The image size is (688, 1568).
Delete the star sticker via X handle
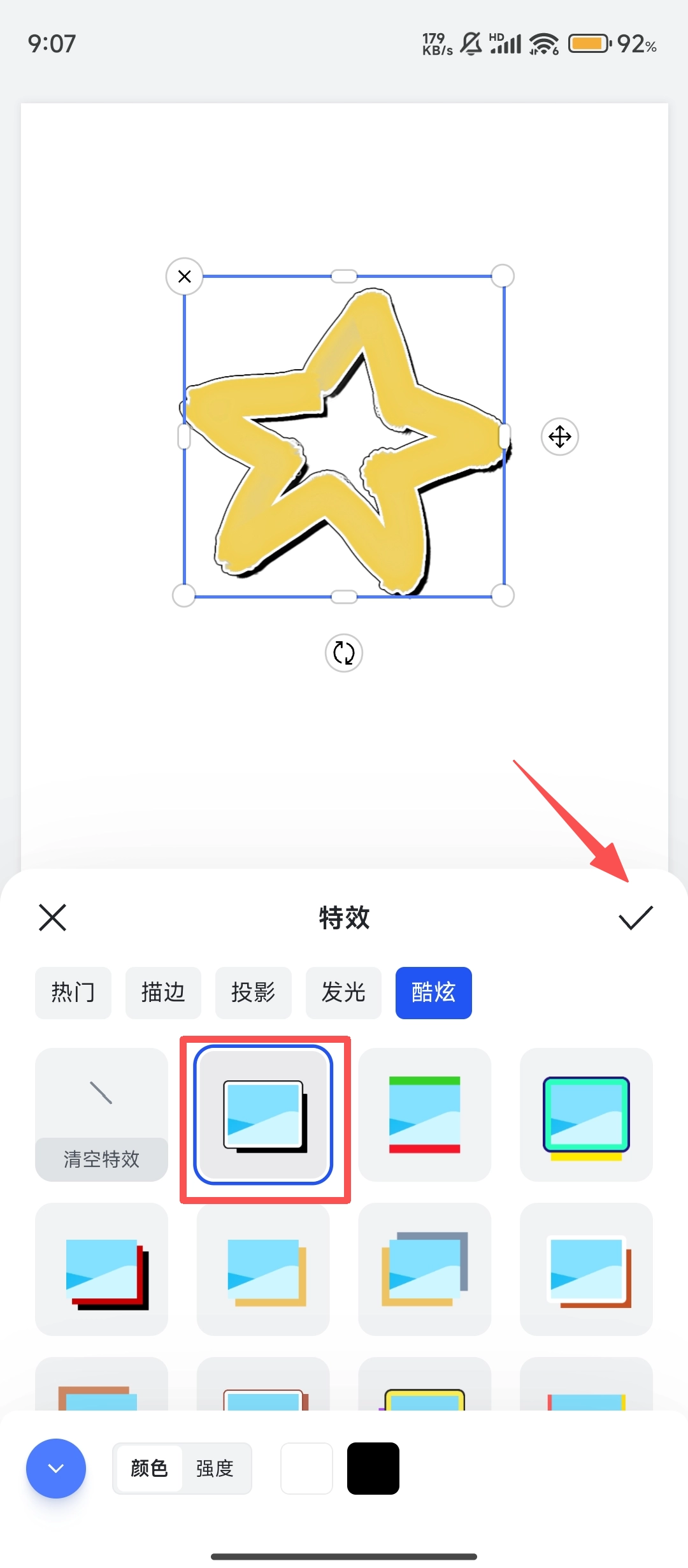pos(185,277)
